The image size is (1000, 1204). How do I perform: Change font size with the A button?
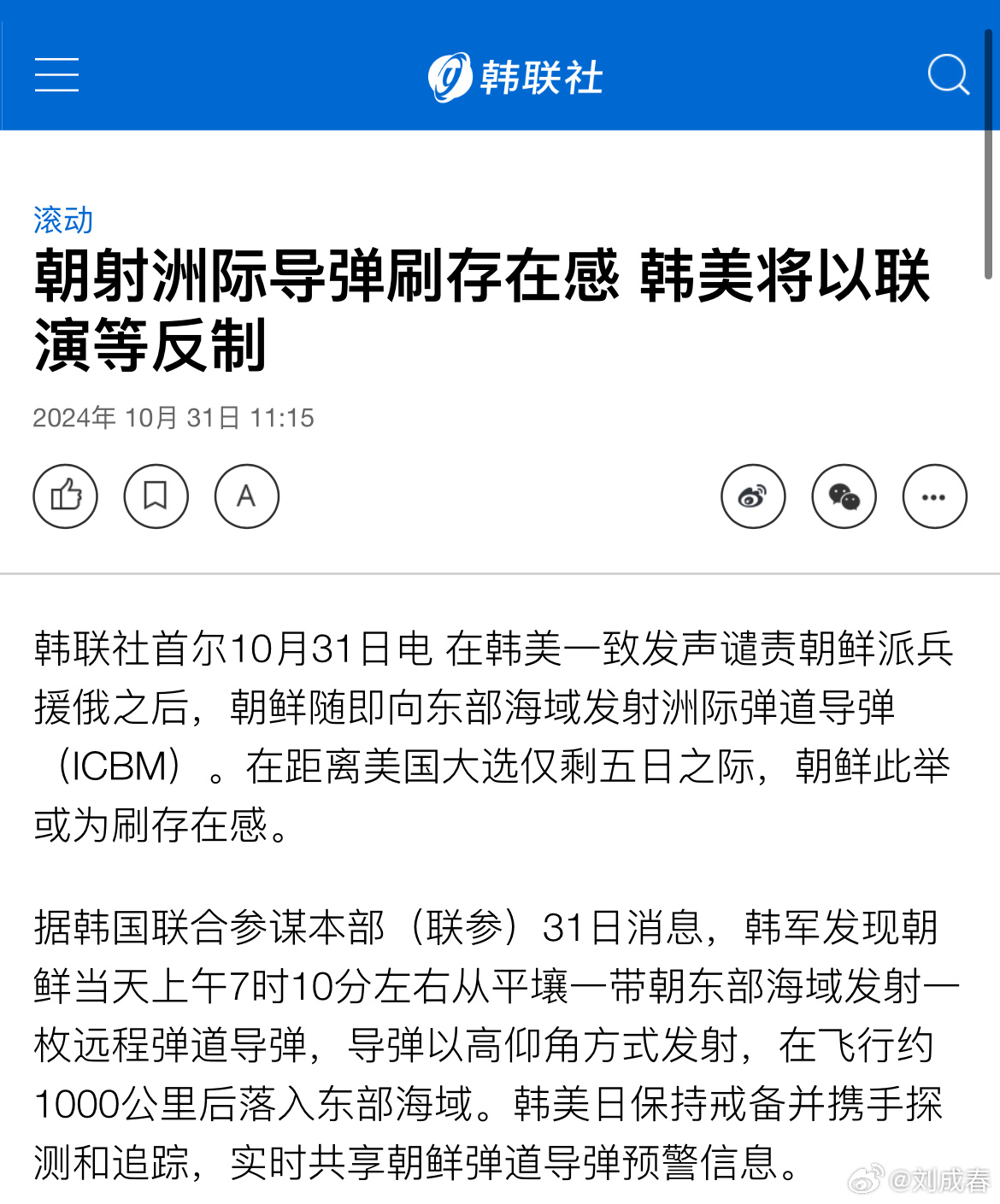(246, 496)
